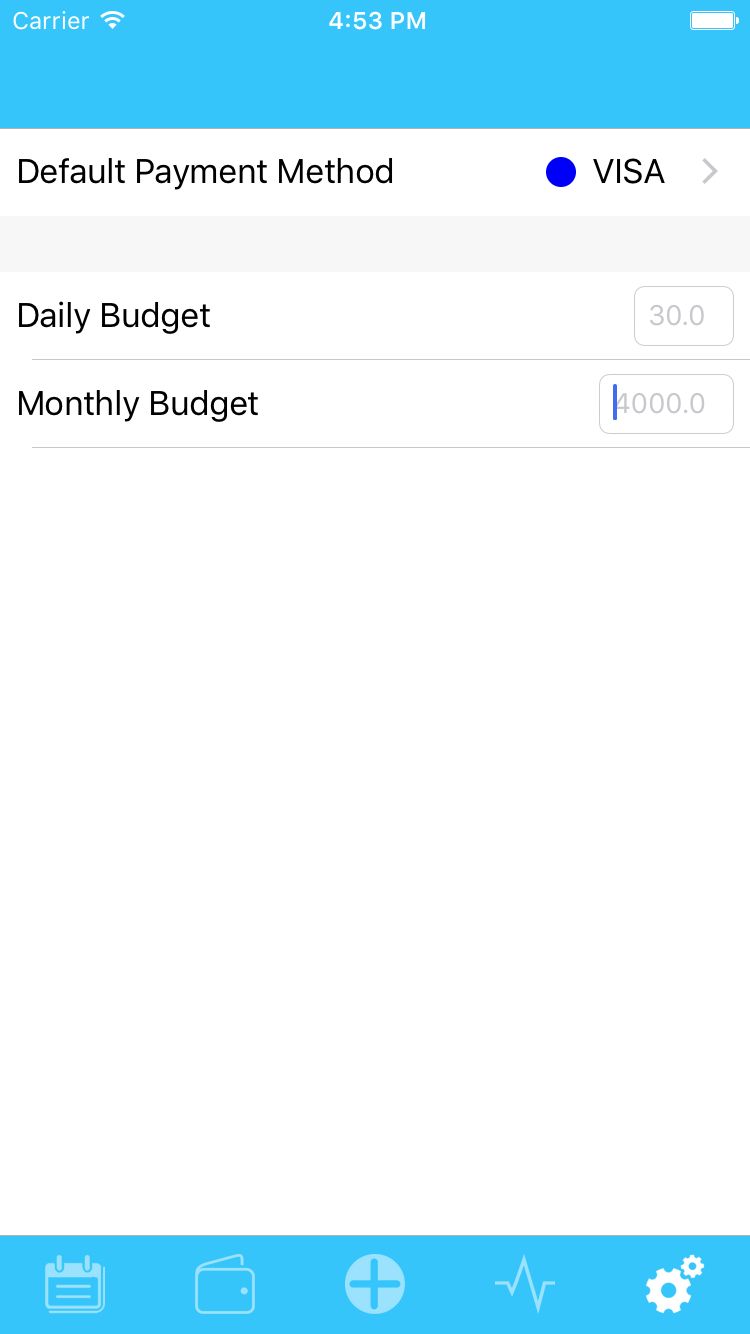View the activity chart tab

(x=525, y=1284)
